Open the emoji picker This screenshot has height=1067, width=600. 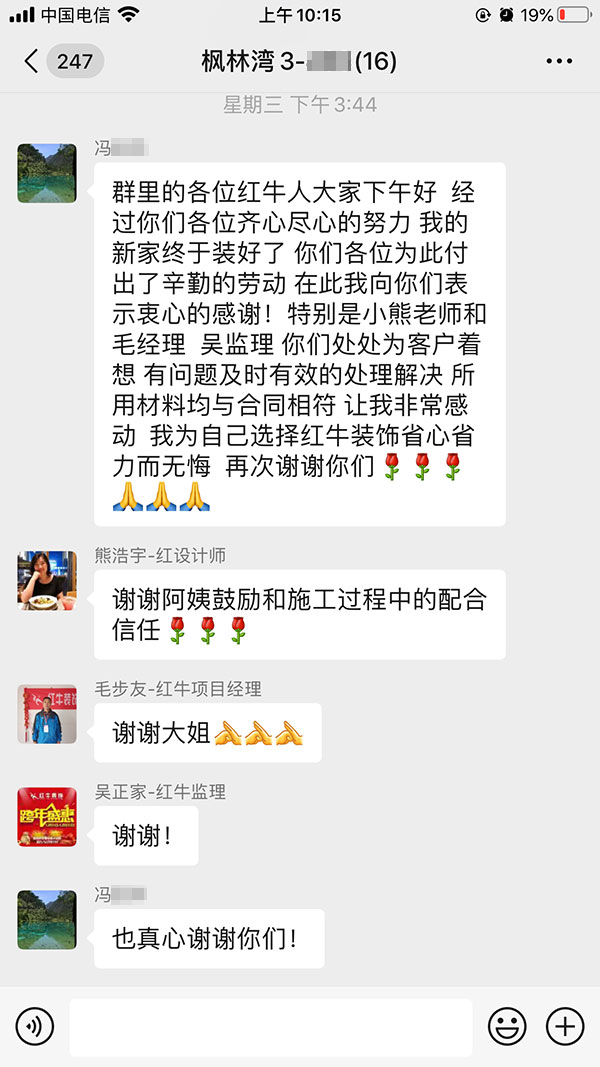(507, 1026)
